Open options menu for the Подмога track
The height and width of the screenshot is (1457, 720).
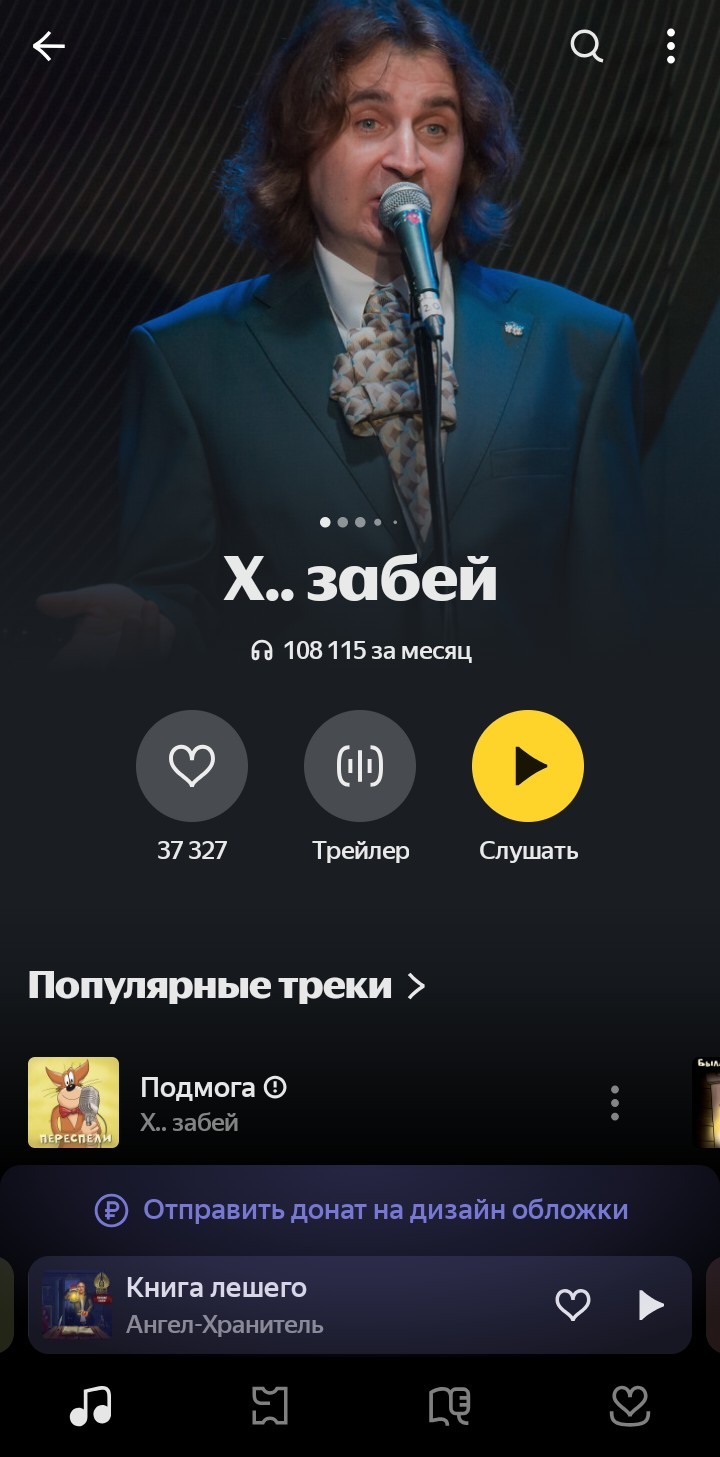615,1103
